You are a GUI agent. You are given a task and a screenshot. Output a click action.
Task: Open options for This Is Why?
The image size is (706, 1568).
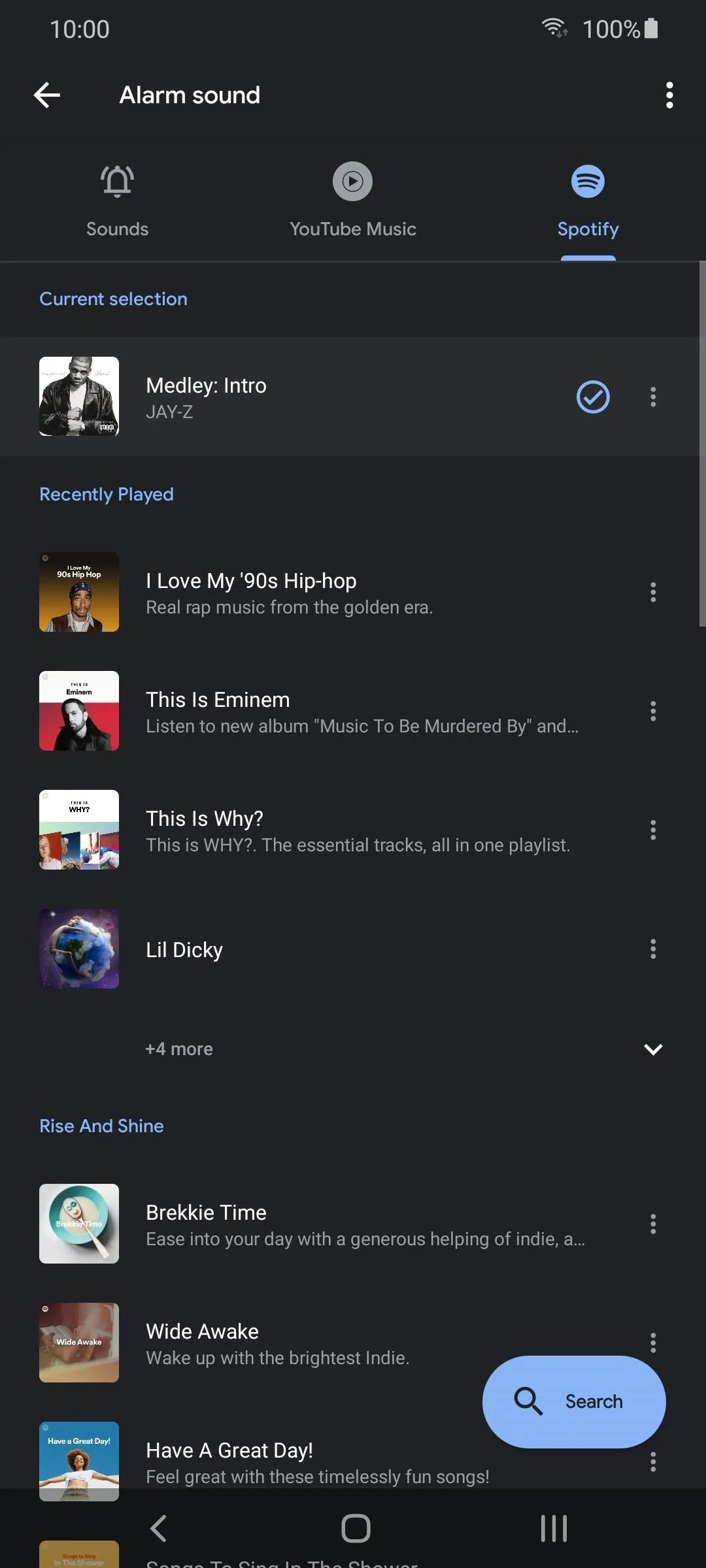[x=652, y=830]
